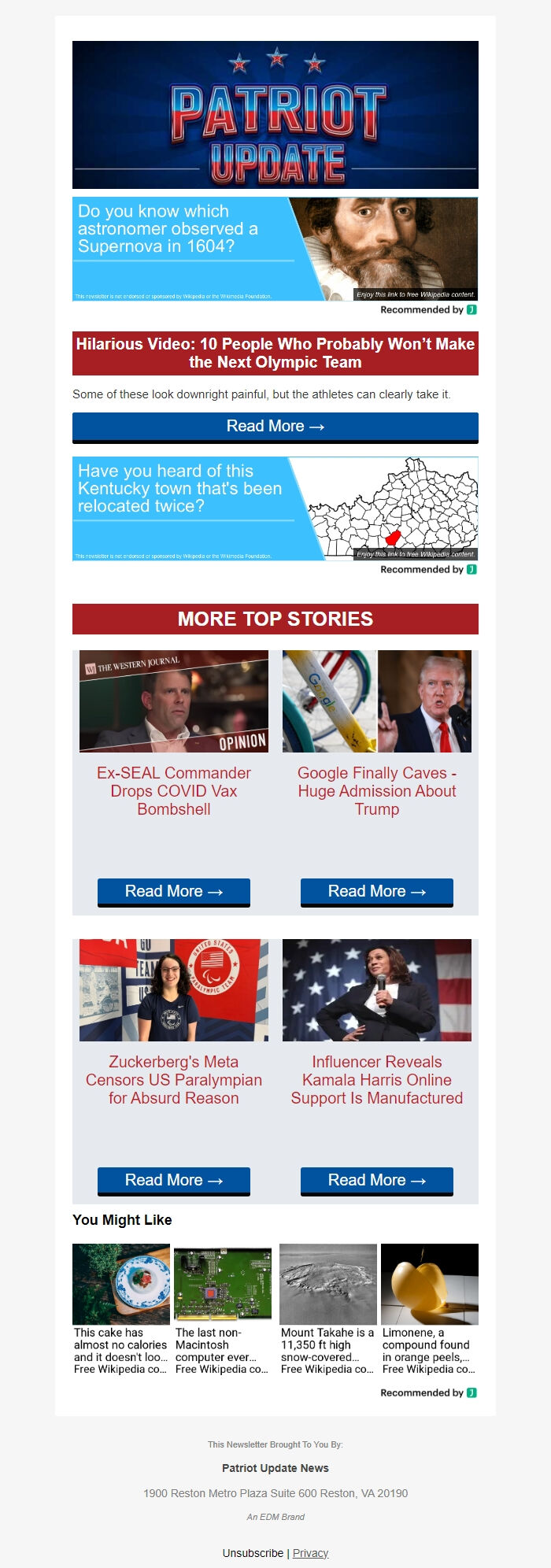Tap Read More under Ex-SEAL Commander story
Screen dimensions: 551x1568
174,892
